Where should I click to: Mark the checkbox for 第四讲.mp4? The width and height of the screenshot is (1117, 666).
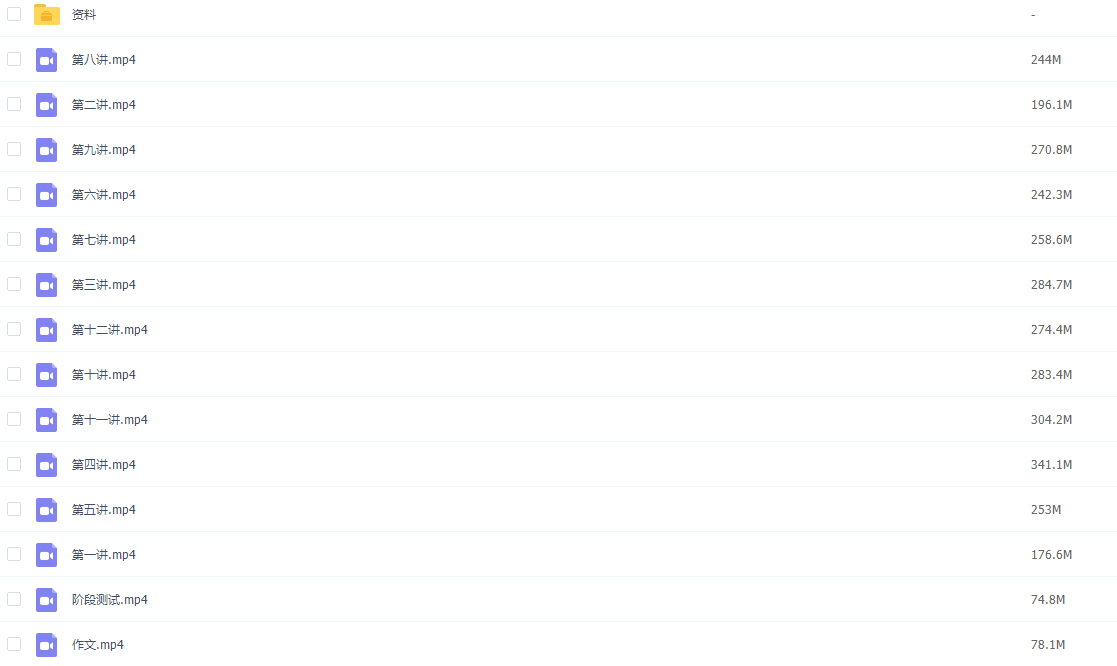[14, 464]
